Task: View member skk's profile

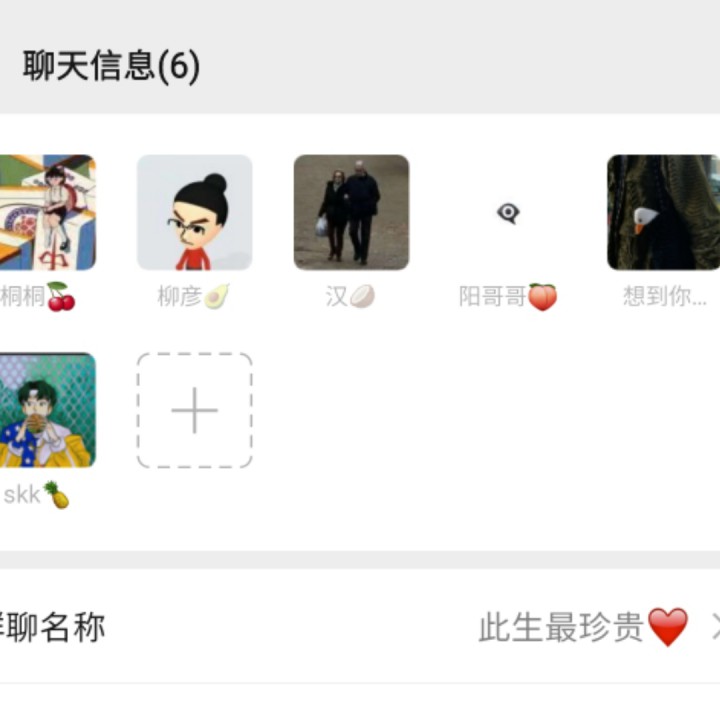Action: point(45,410)
